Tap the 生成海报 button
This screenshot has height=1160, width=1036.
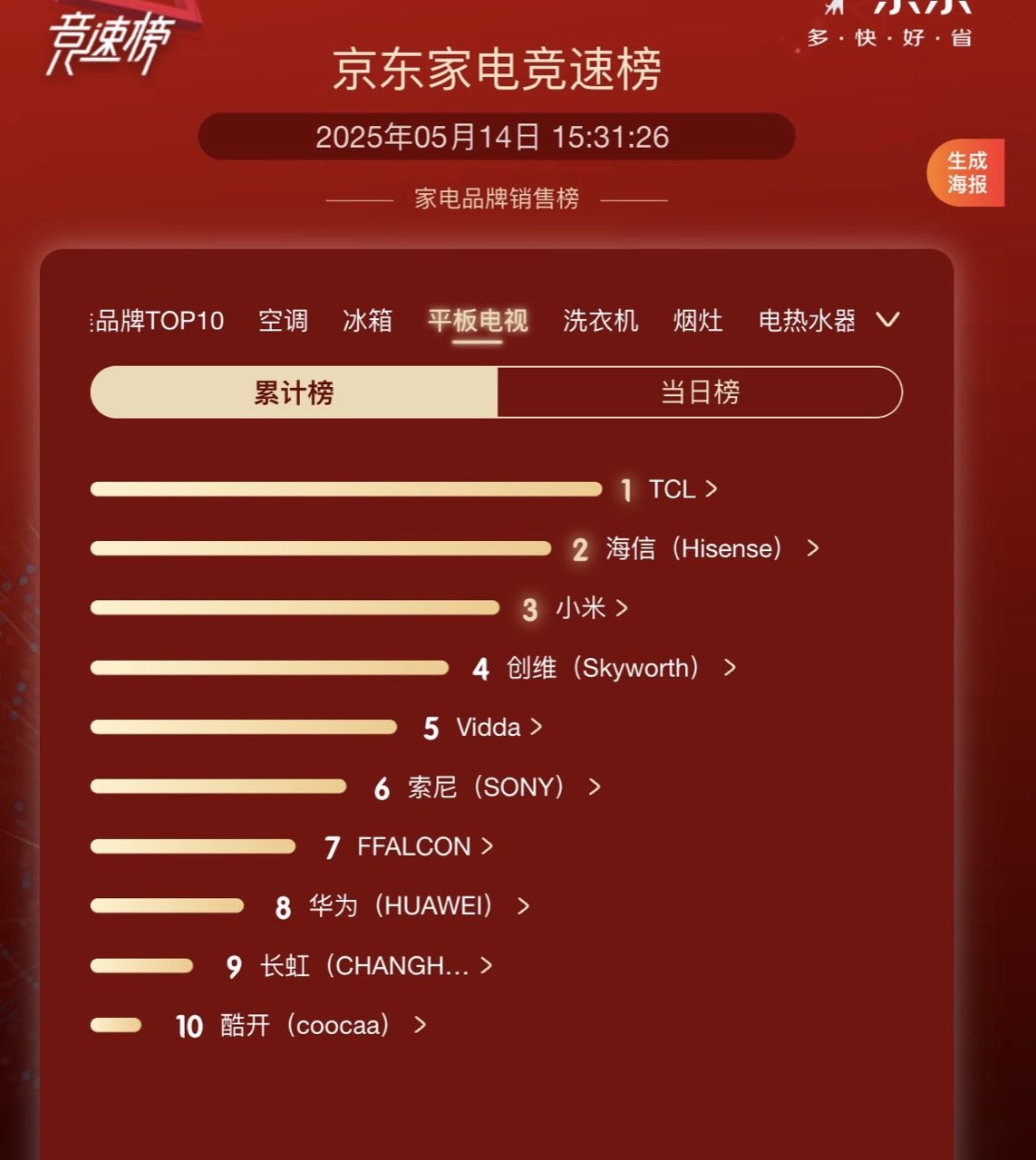tap(966, 172)
